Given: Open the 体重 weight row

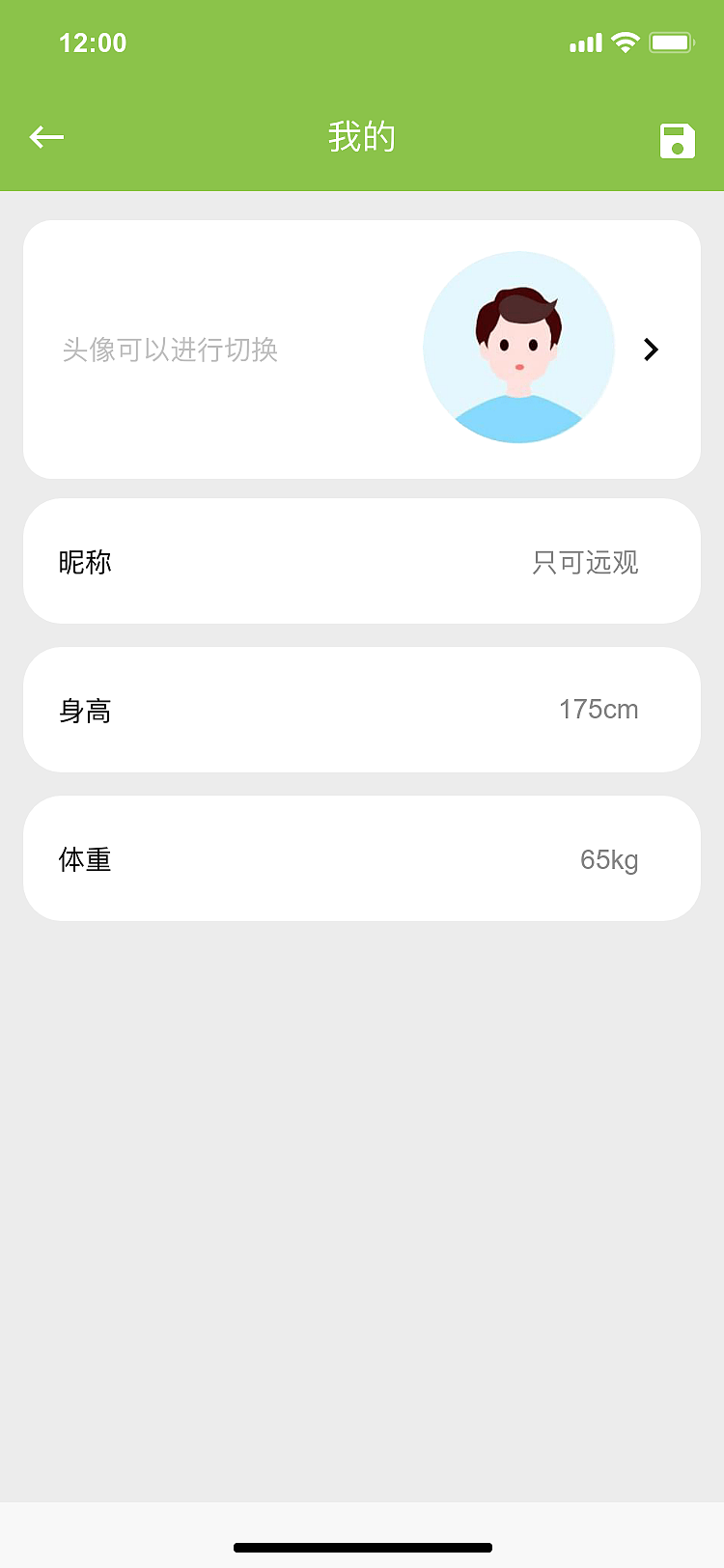Looking at the screenshot, I should coord(362,859).
